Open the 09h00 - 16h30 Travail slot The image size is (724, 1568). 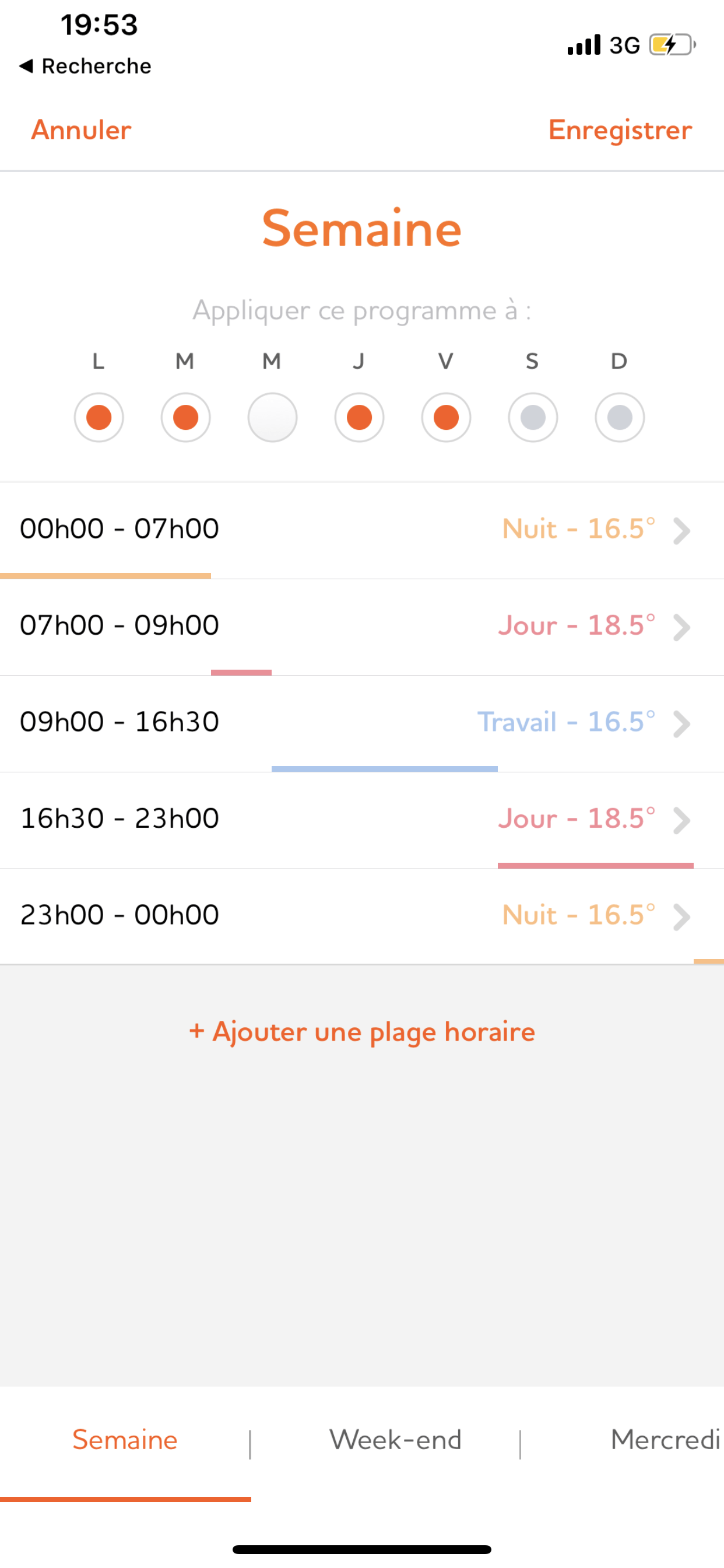362,724
